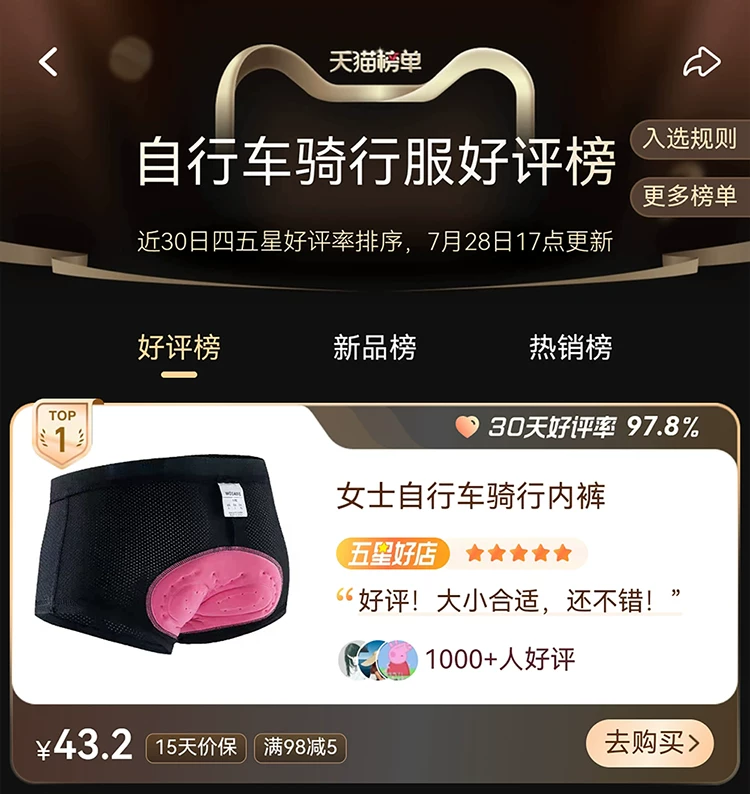Switch to the 新品榜 tab
The height and width of the screenshot is (794, 750).
point(374,348)
